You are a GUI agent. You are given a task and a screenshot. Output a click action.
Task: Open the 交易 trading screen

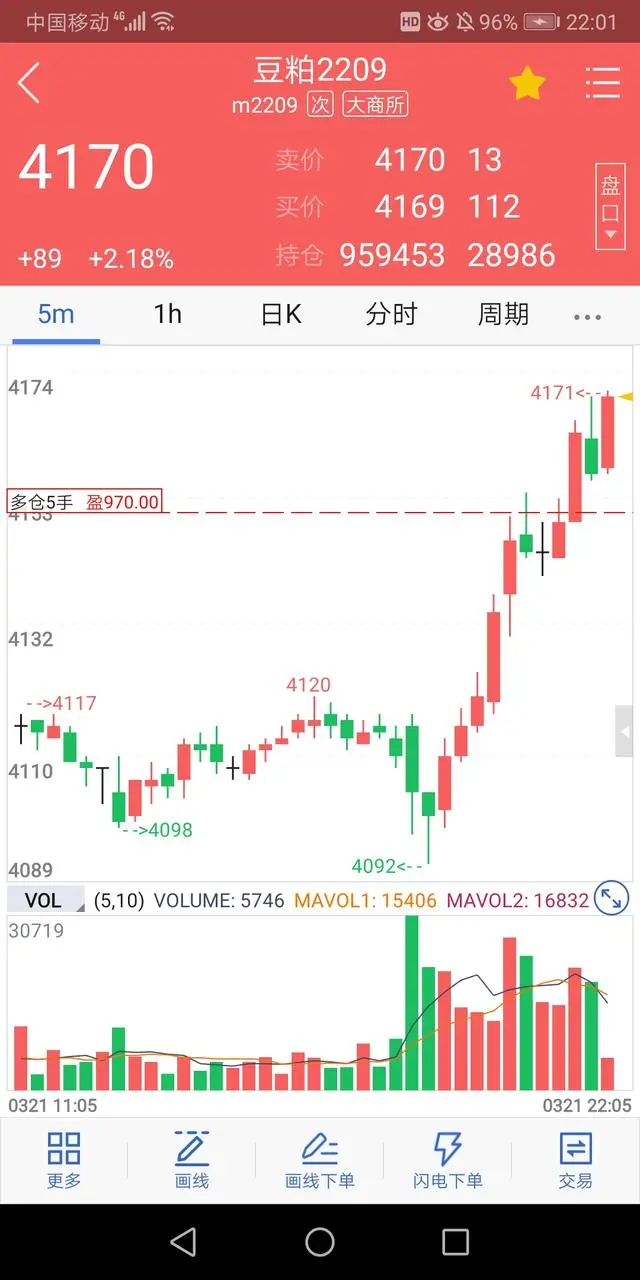pos(575,1160)
